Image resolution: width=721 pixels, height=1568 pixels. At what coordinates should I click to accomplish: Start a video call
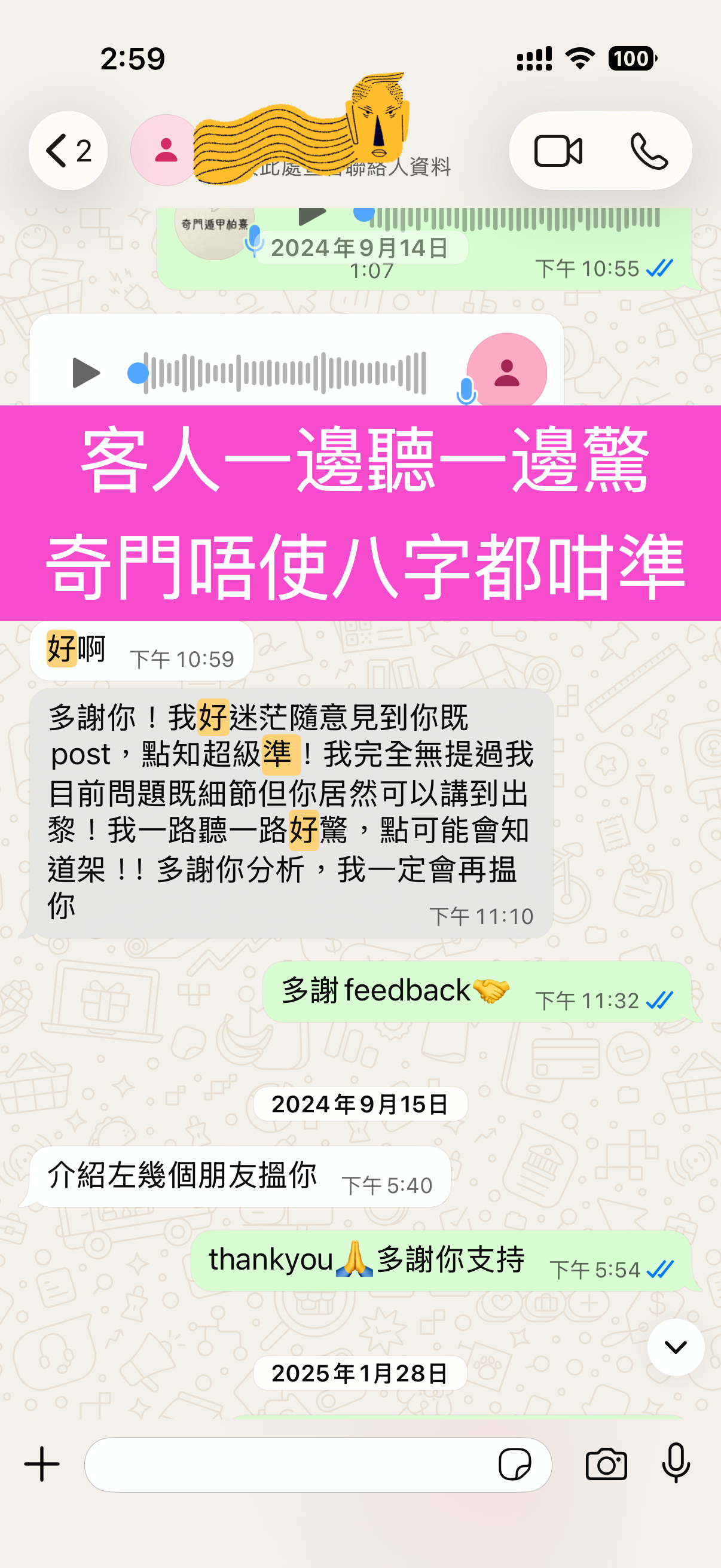(x=558, y=151)
